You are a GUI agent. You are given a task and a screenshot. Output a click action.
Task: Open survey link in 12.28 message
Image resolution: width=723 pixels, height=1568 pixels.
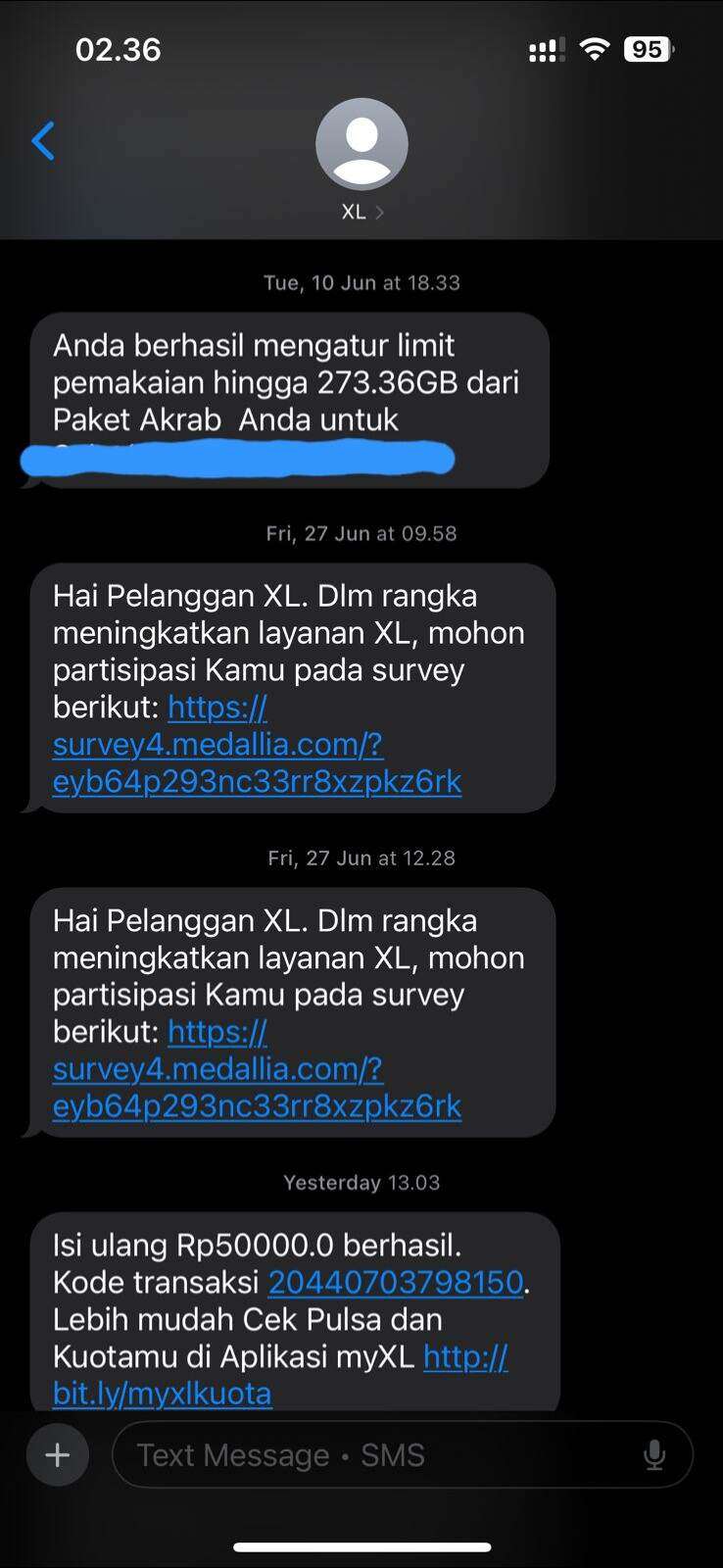click(x=257, y=1069)
